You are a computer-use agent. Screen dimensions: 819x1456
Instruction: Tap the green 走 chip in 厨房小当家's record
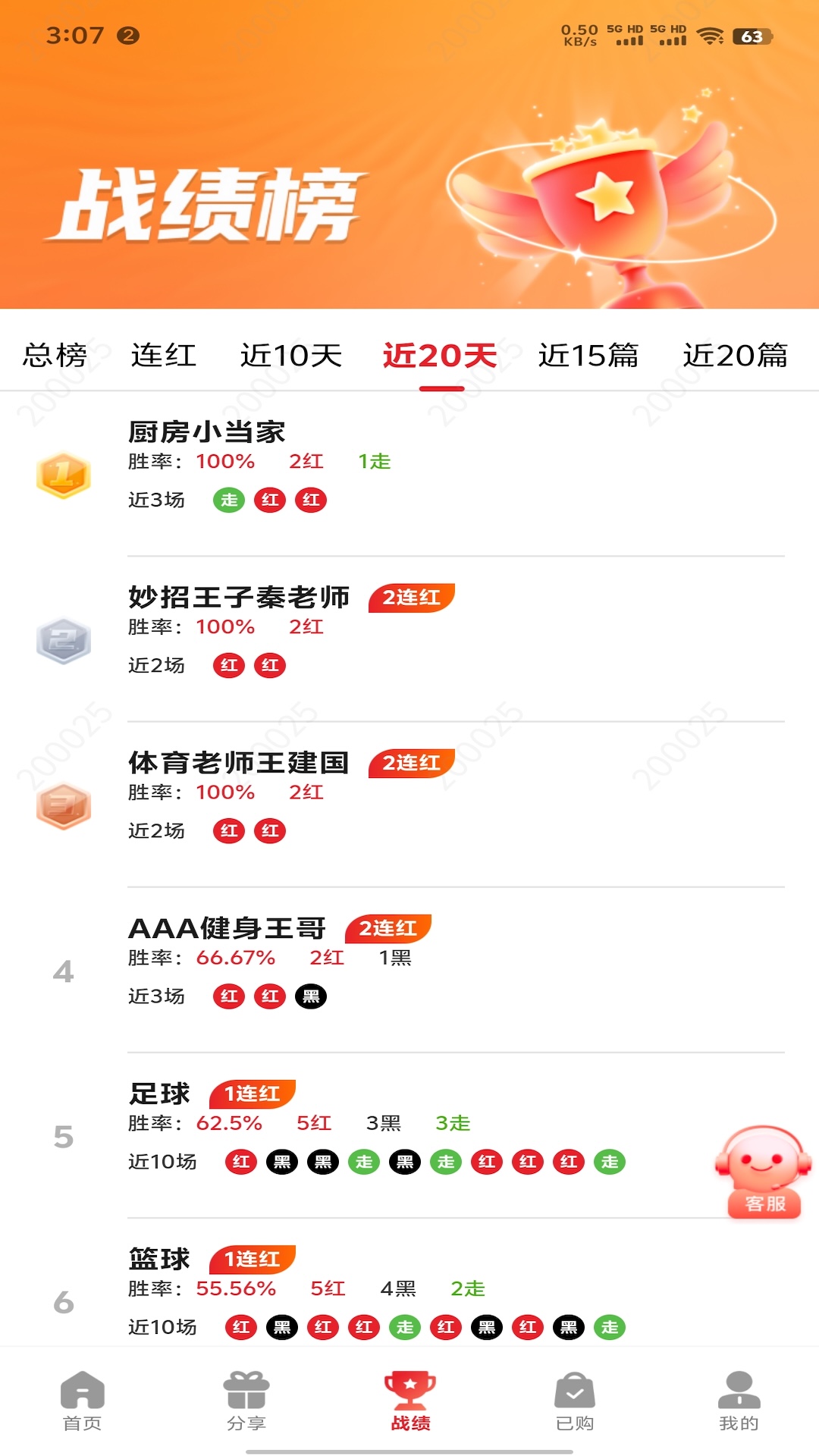click(x=231, y=500)
